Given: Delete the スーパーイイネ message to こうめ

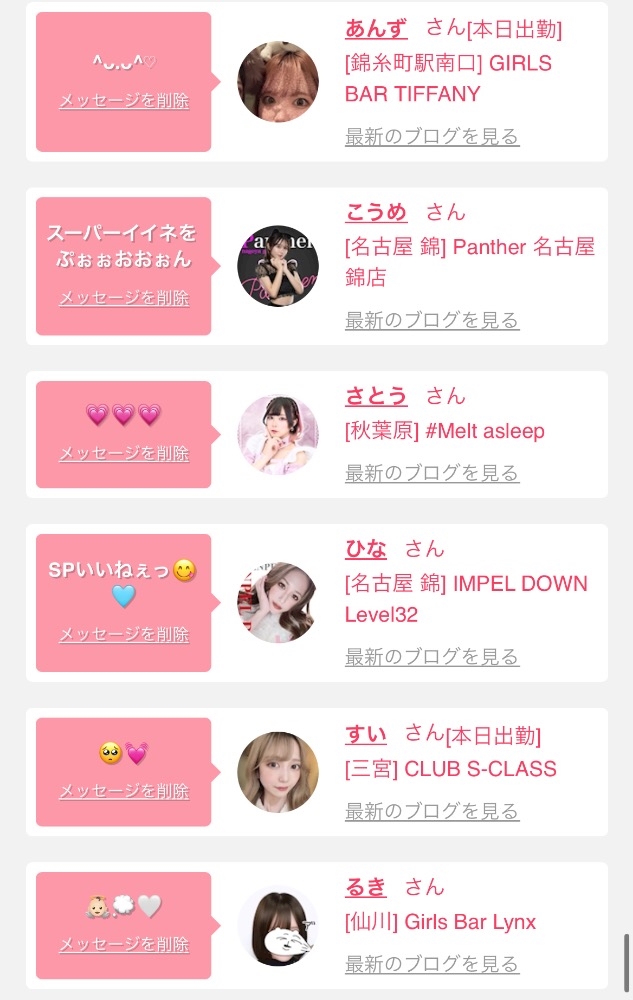Looking at the screenshot, I should click(x=124, y=298).
